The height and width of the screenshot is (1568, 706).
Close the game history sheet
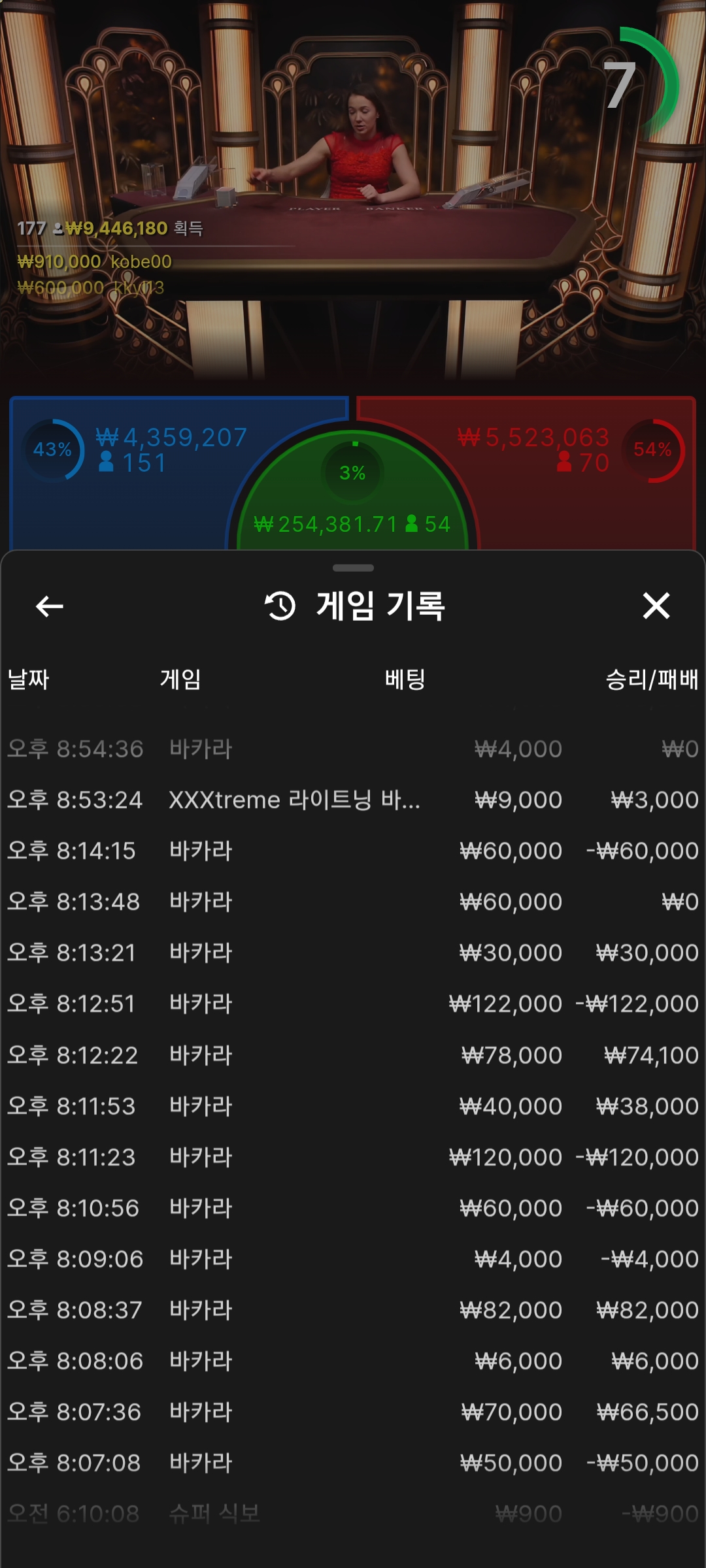(x=656, y=606)
